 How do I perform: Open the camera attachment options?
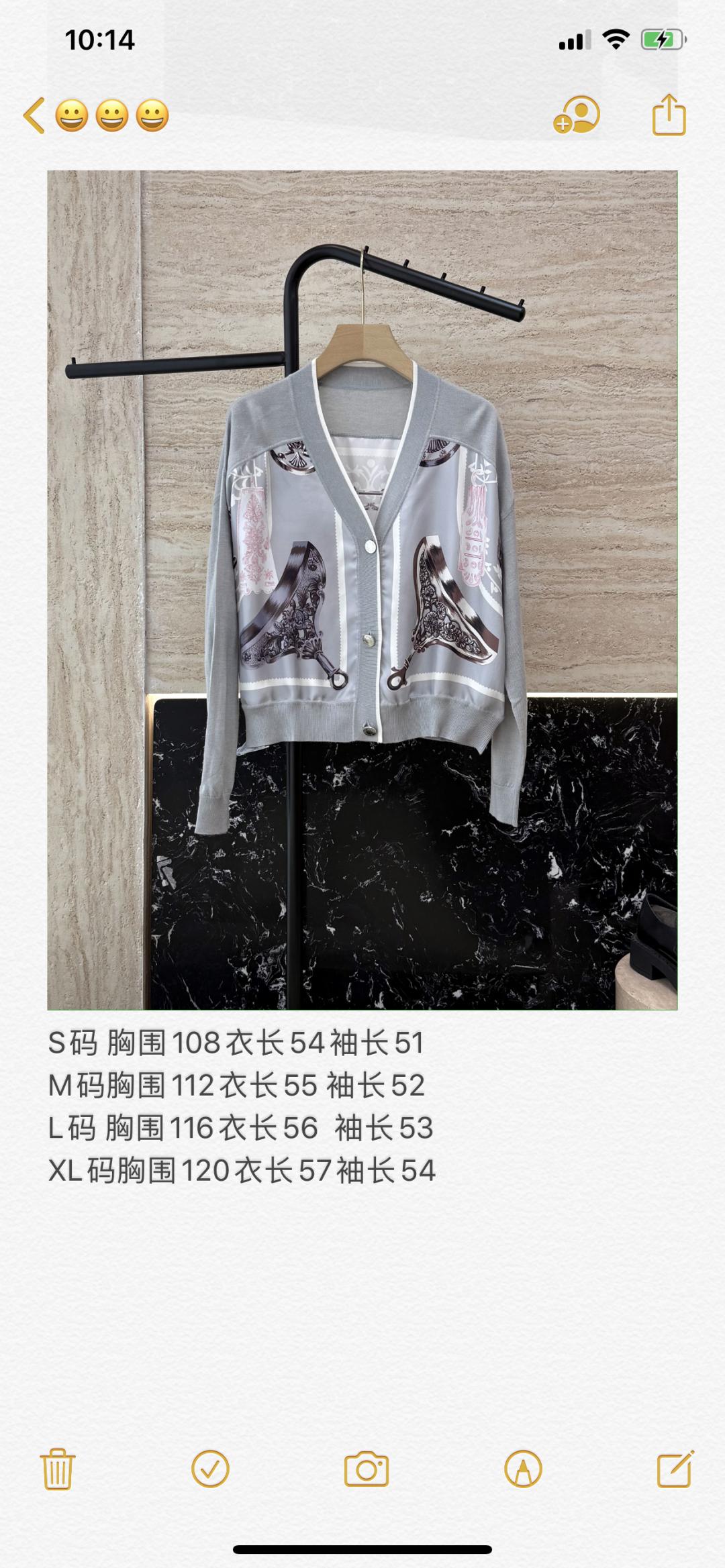366,1469
